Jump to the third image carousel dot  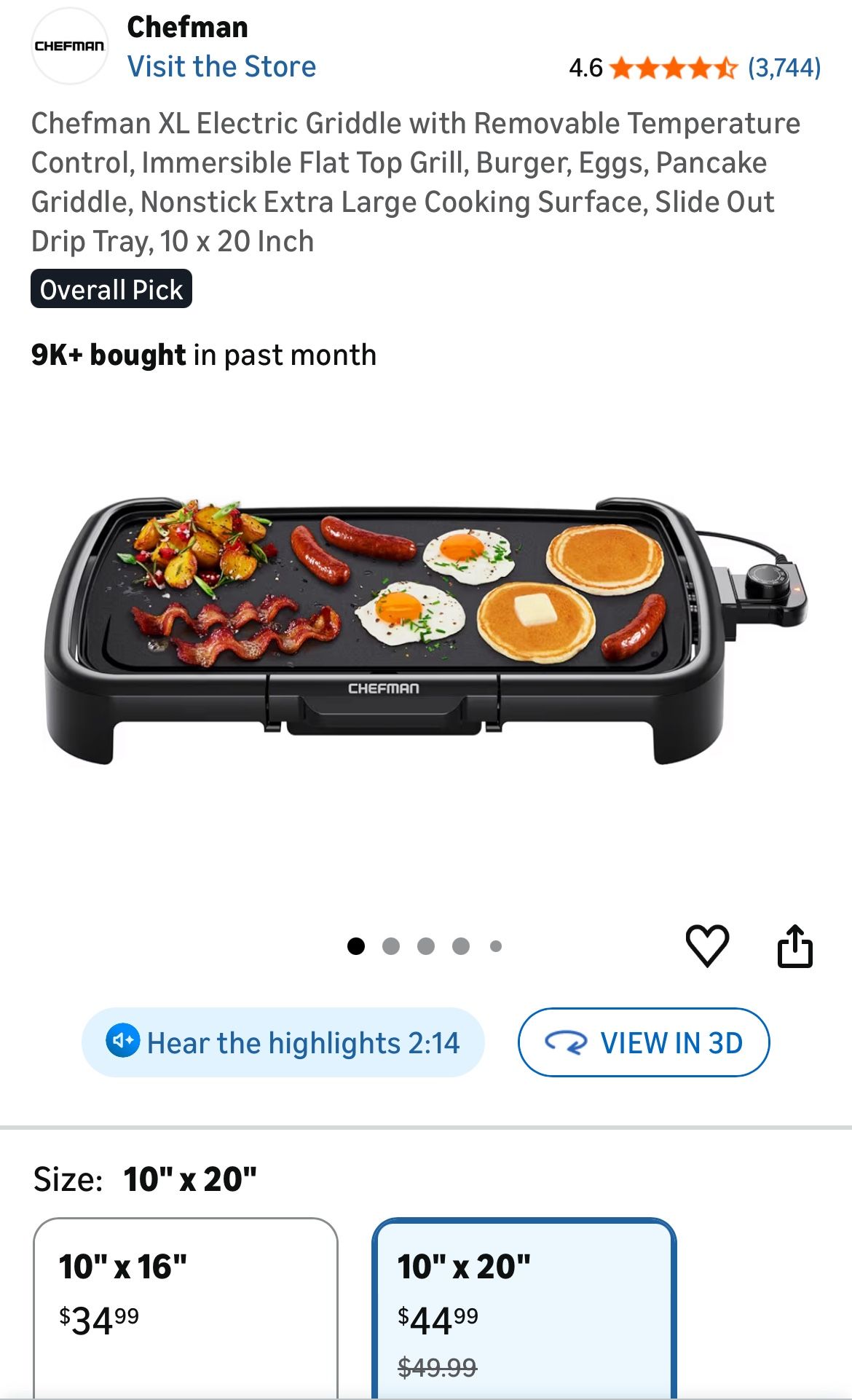coord(427,945)
